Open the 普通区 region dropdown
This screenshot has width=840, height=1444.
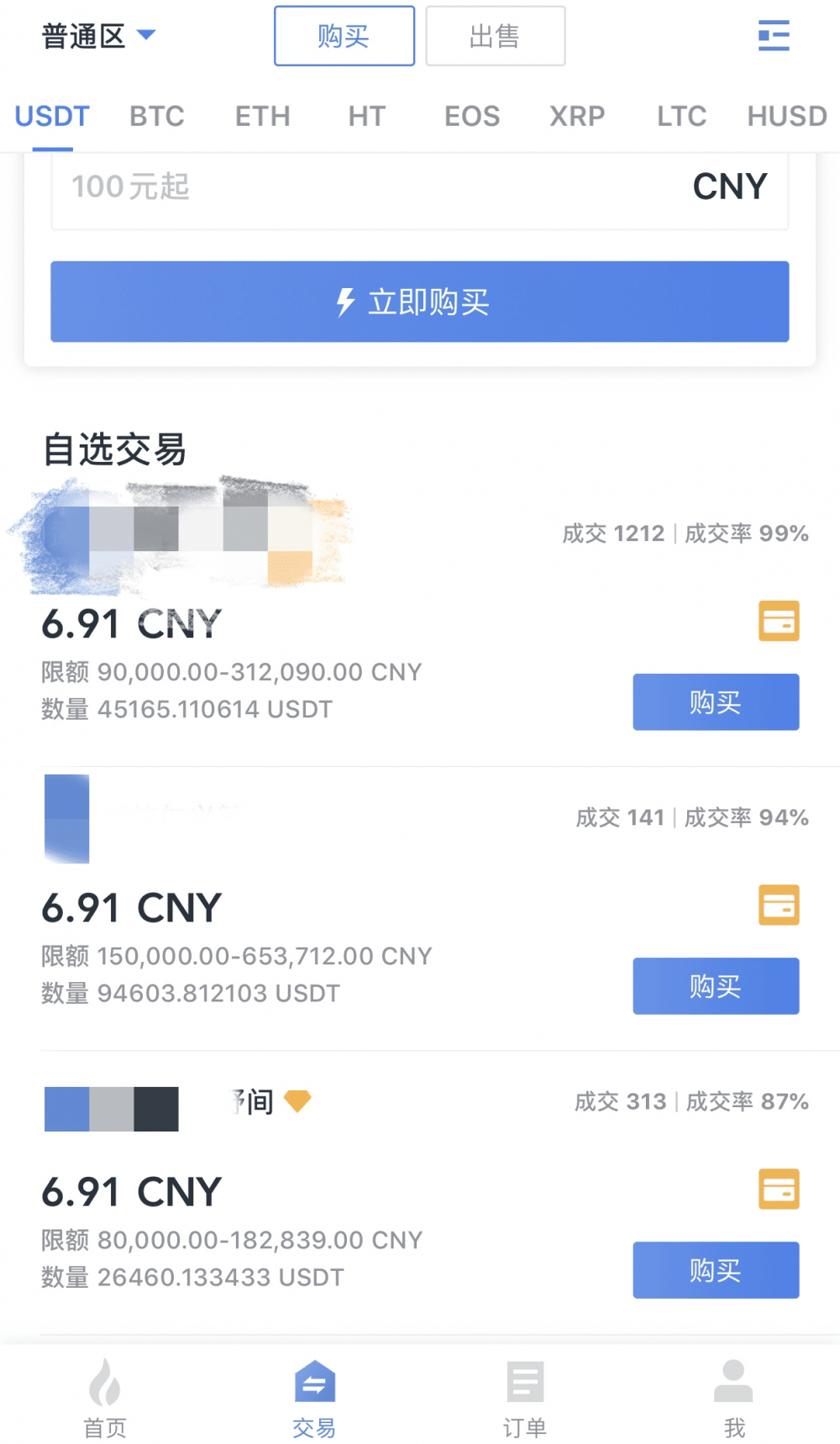[84, 35]
